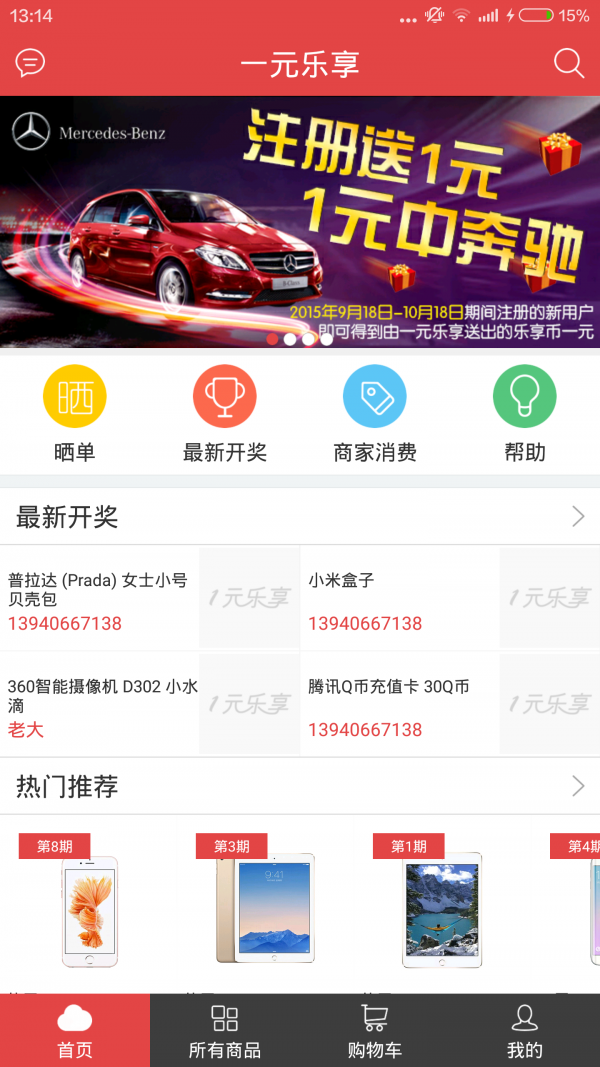This screenshot has width=600, height=1067.
Task: Expand the 热门推荐 section arrow
Action: point(577,787)
